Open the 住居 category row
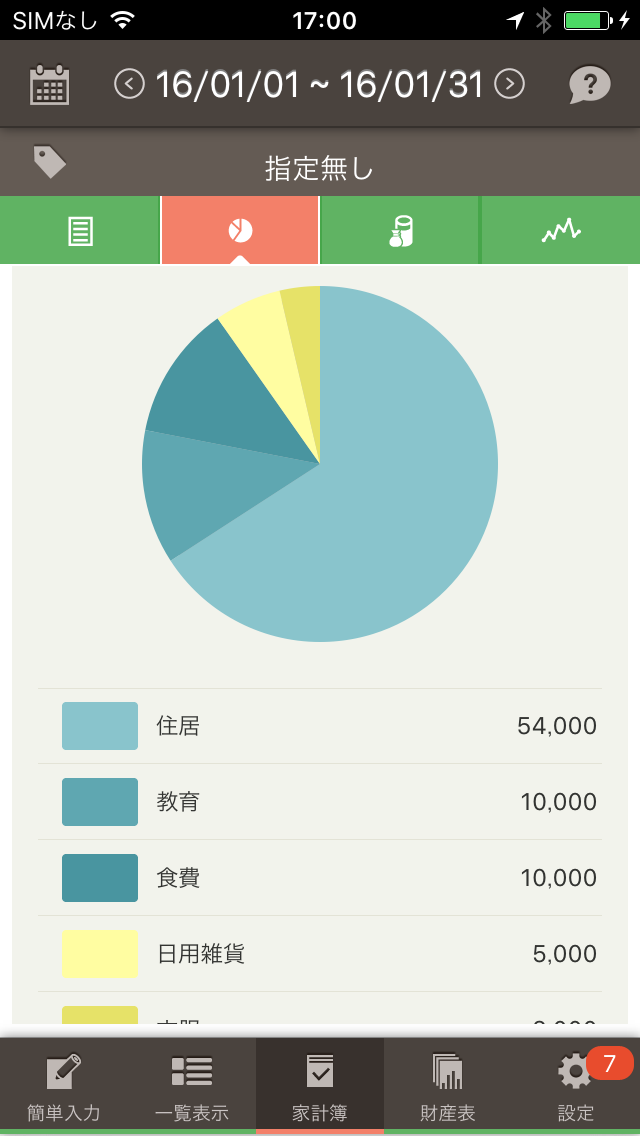This screenshot has width=640, height=1136. pos(320,726)
